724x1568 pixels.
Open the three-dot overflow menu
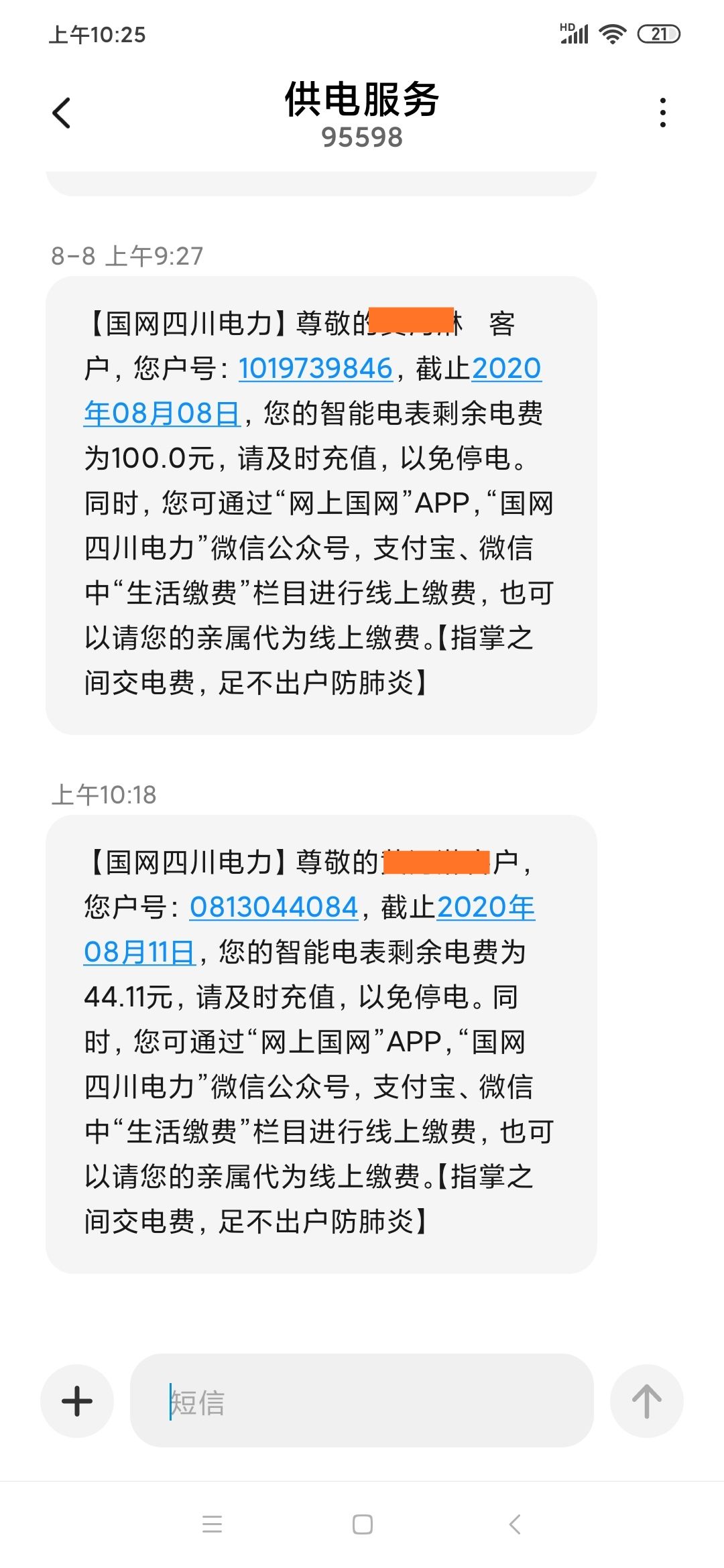click(x=662, y=113)
